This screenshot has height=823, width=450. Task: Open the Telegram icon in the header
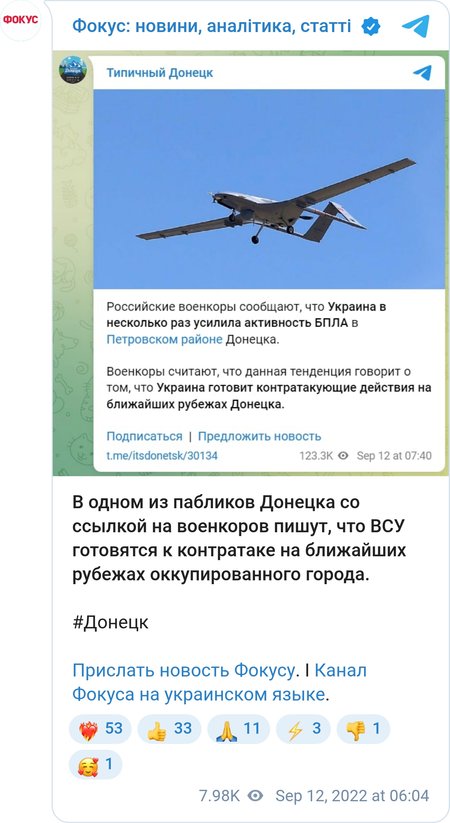point(416,26)
